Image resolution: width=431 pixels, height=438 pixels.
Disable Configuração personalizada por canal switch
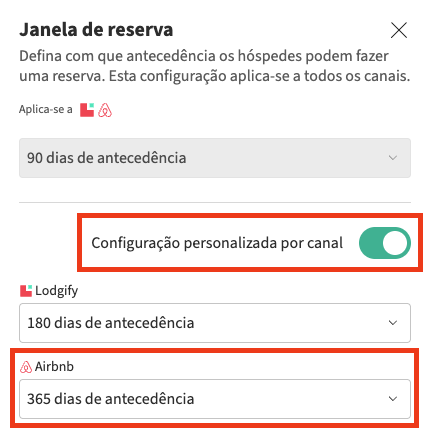[385, 243]
